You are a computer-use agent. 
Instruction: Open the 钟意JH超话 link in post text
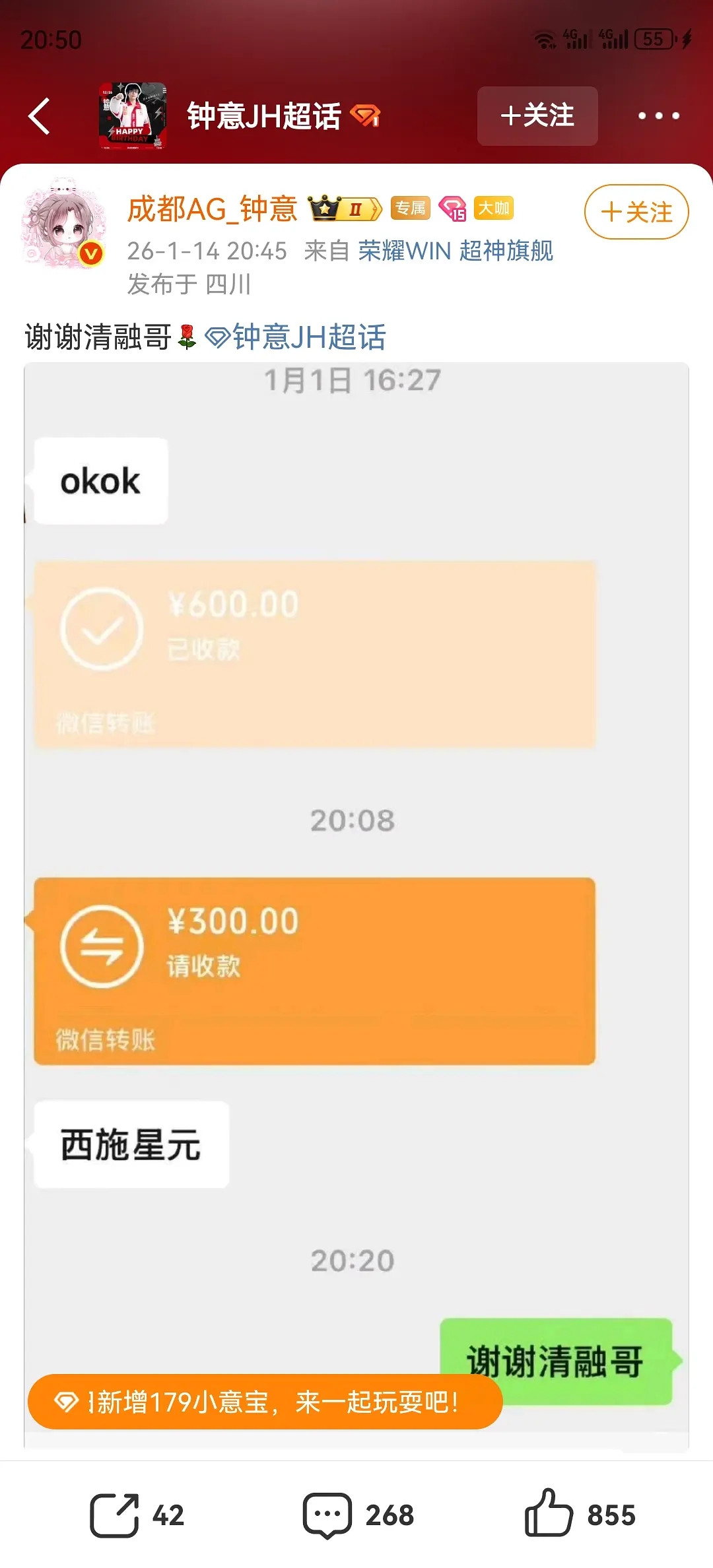[x=297, y=337]
